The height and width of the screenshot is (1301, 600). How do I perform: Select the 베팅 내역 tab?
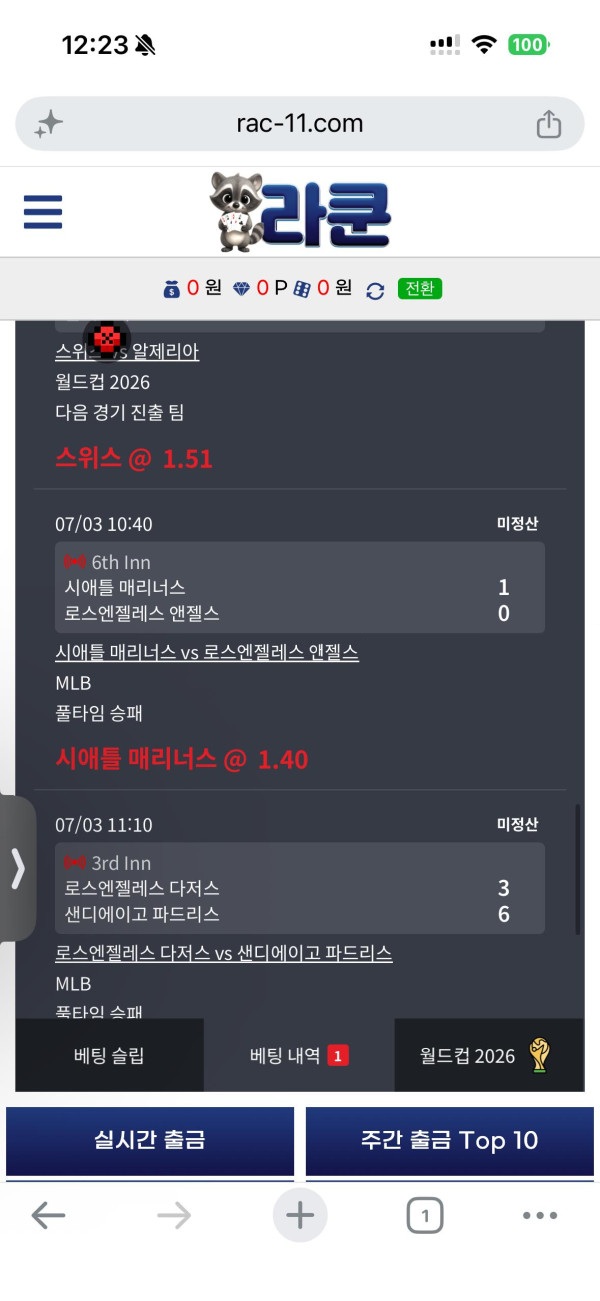tap(299, 1055)
